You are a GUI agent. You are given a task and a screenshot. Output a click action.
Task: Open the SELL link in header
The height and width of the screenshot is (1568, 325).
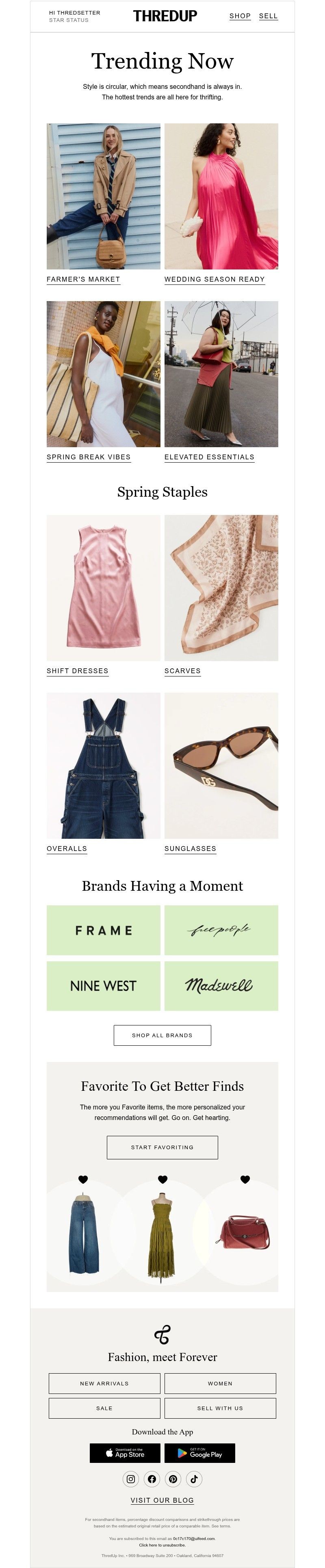point(268,16)
